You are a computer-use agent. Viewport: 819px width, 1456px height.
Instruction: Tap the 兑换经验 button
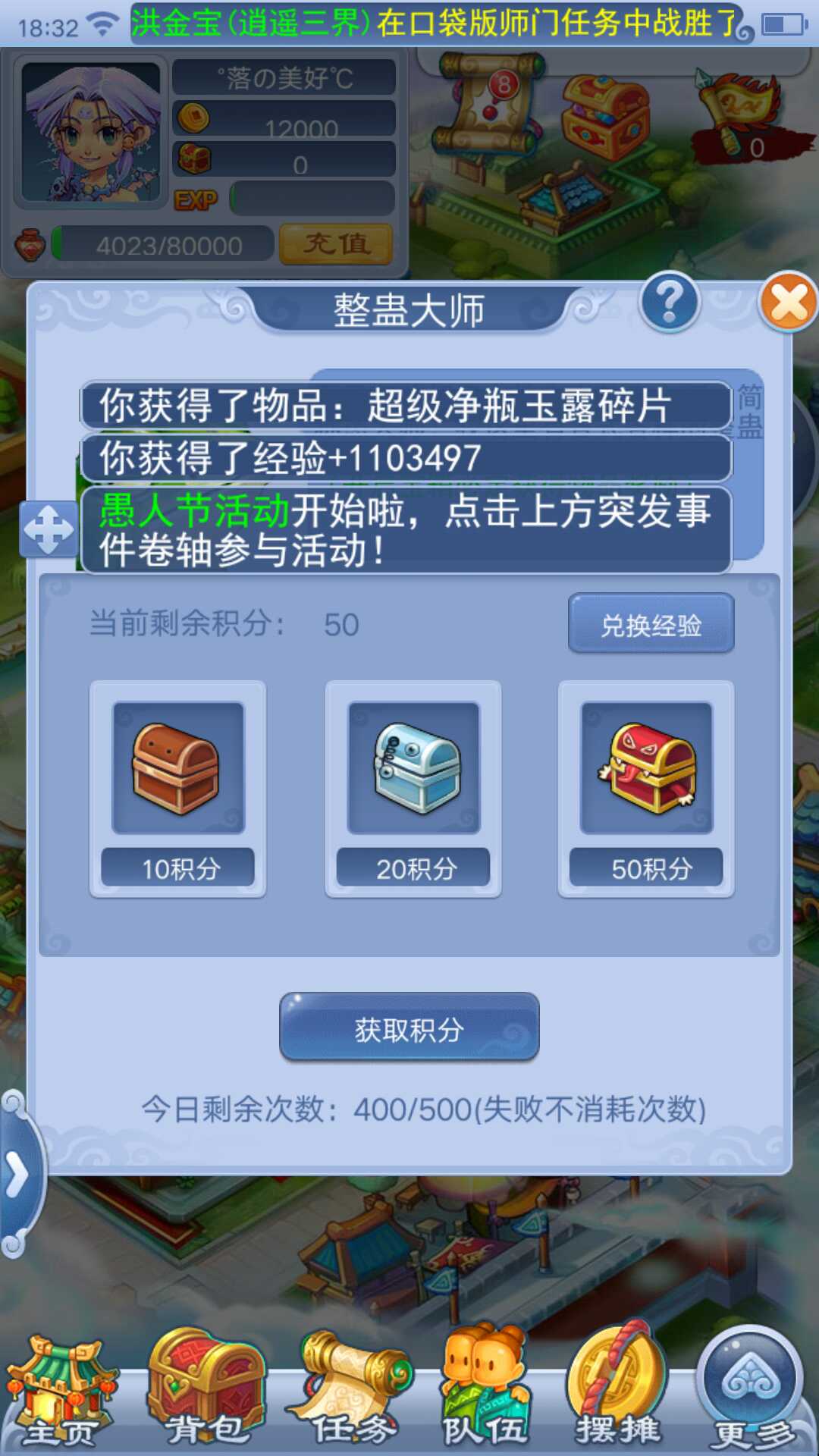651,624
